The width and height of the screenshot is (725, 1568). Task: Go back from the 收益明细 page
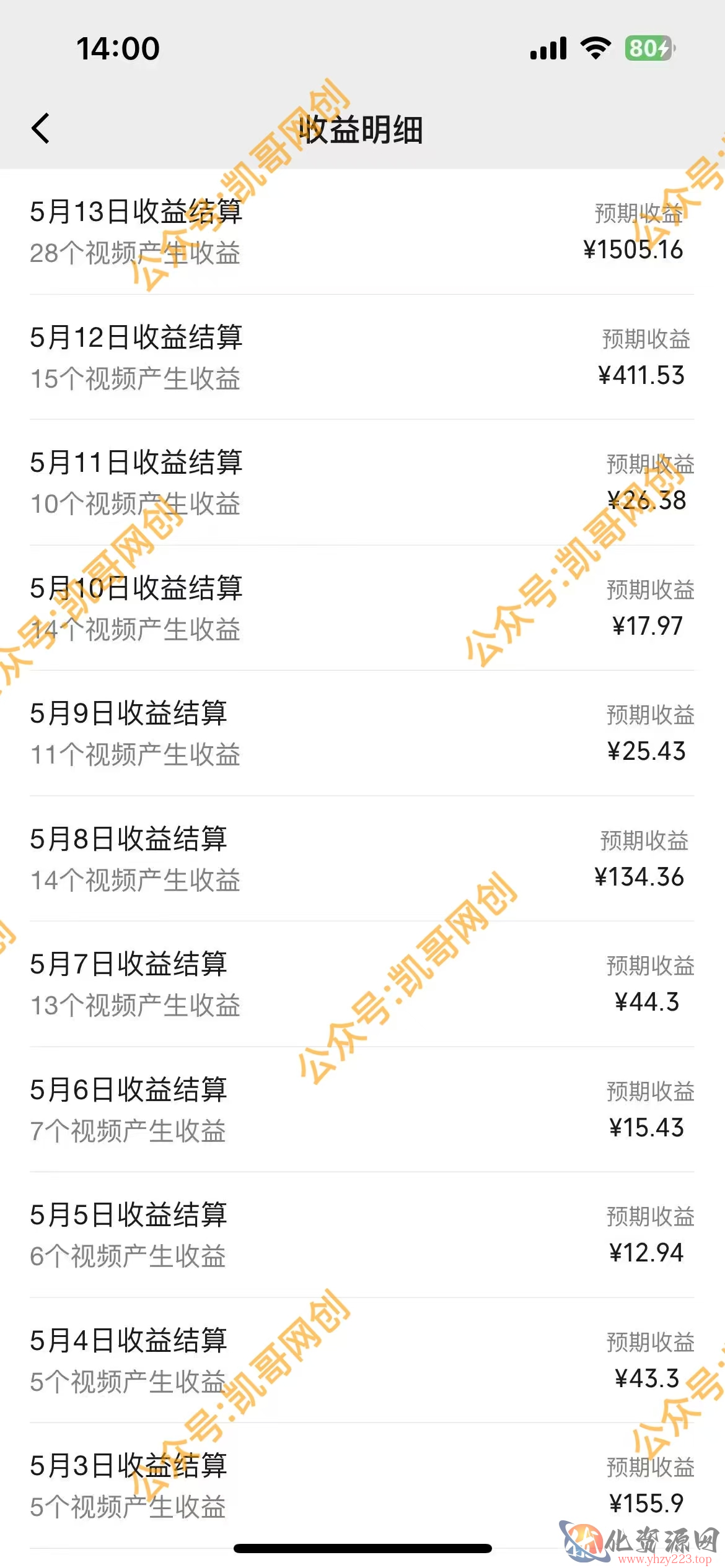pos(41,129)
